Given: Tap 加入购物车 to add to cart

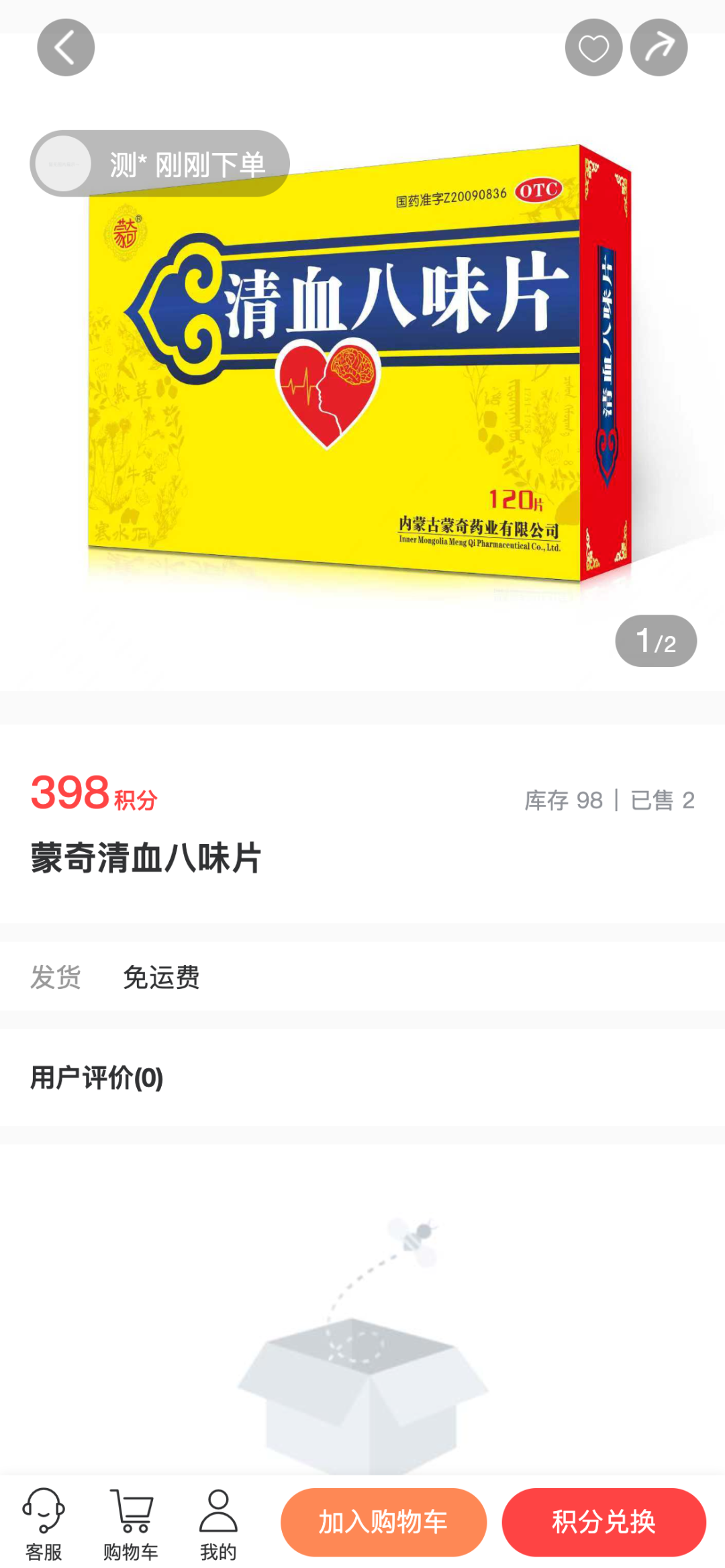Looking at the screenshot, I should click(x=383, y=1522).
